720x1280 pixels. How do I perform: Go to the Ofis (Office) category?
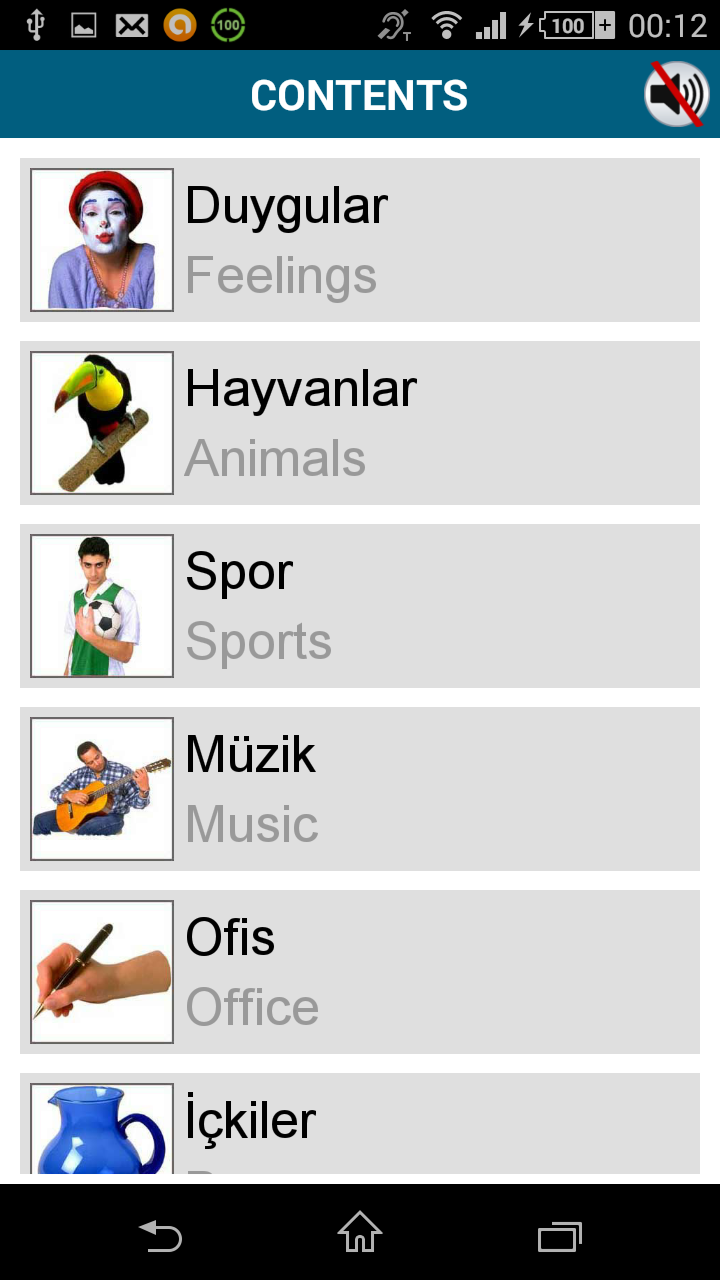(360, 972)
